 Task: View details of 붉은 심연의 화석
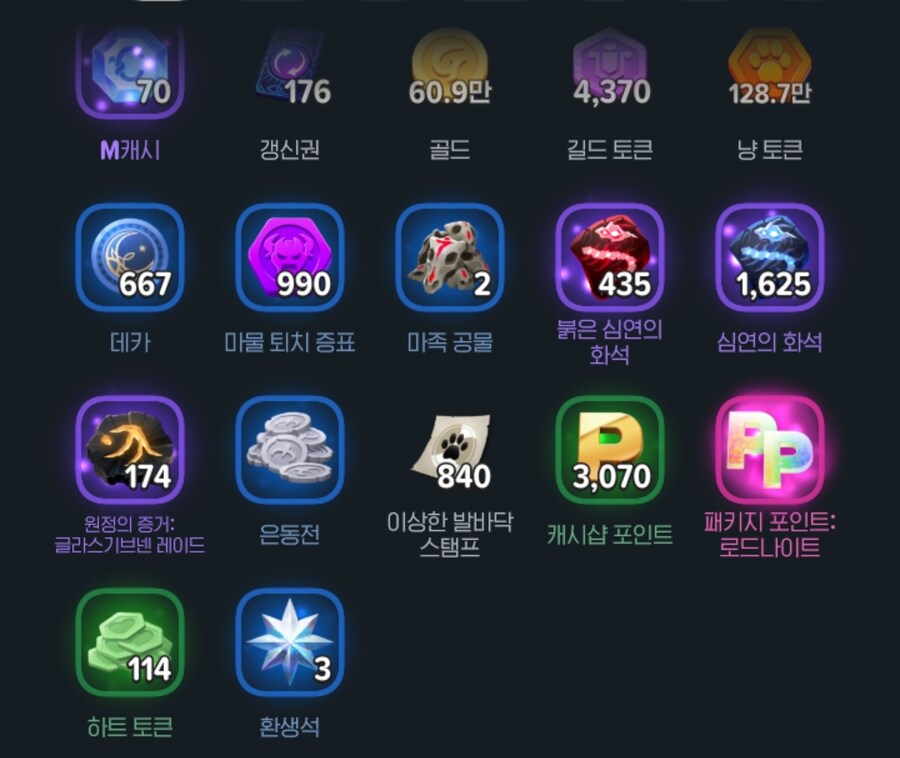[x=610, y=258]
